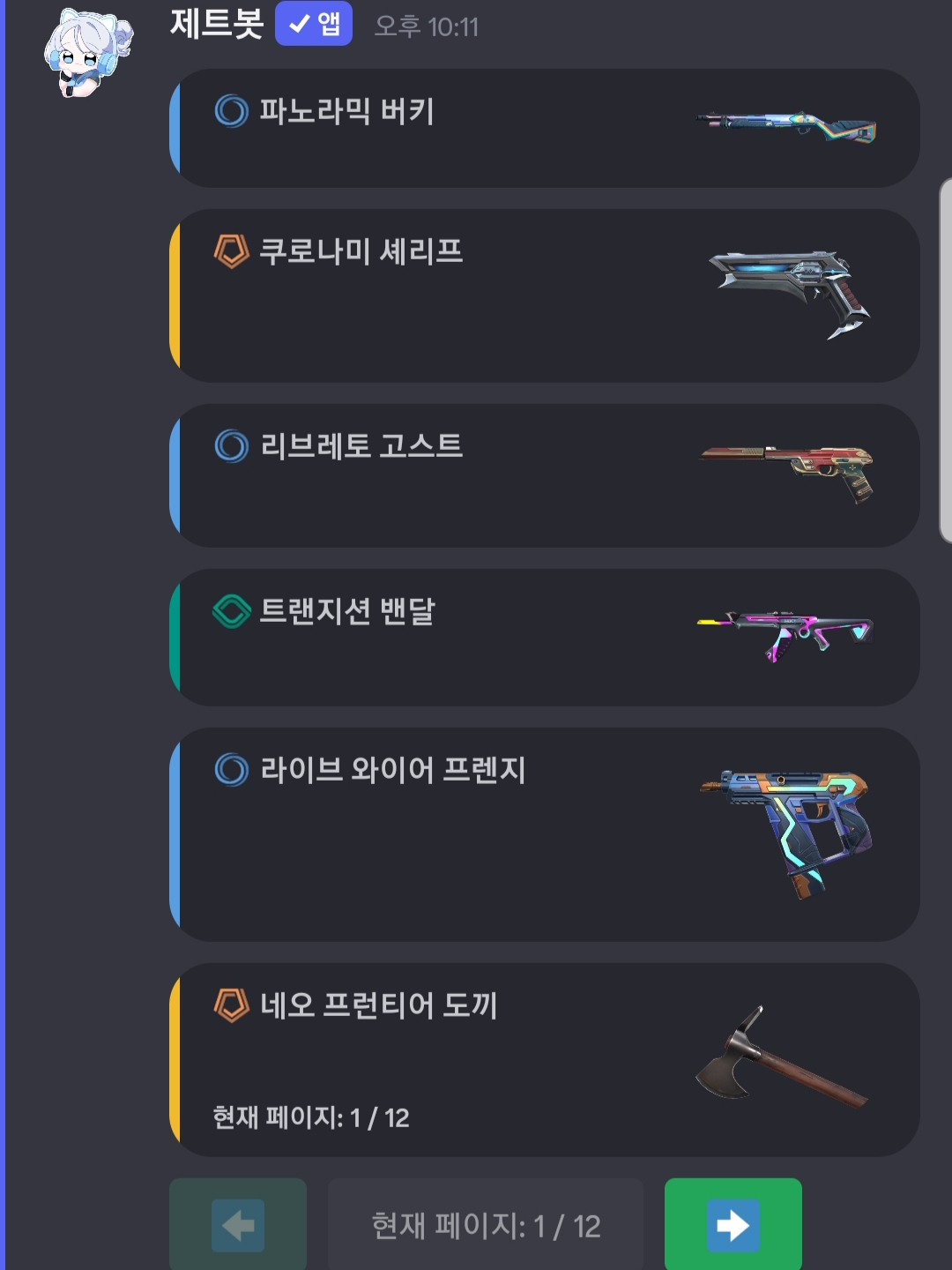Enlarge the 쿠로나미 셰리프 weapon image
Viewport: 952px width, 1270px height.
(x=789, y=295)
